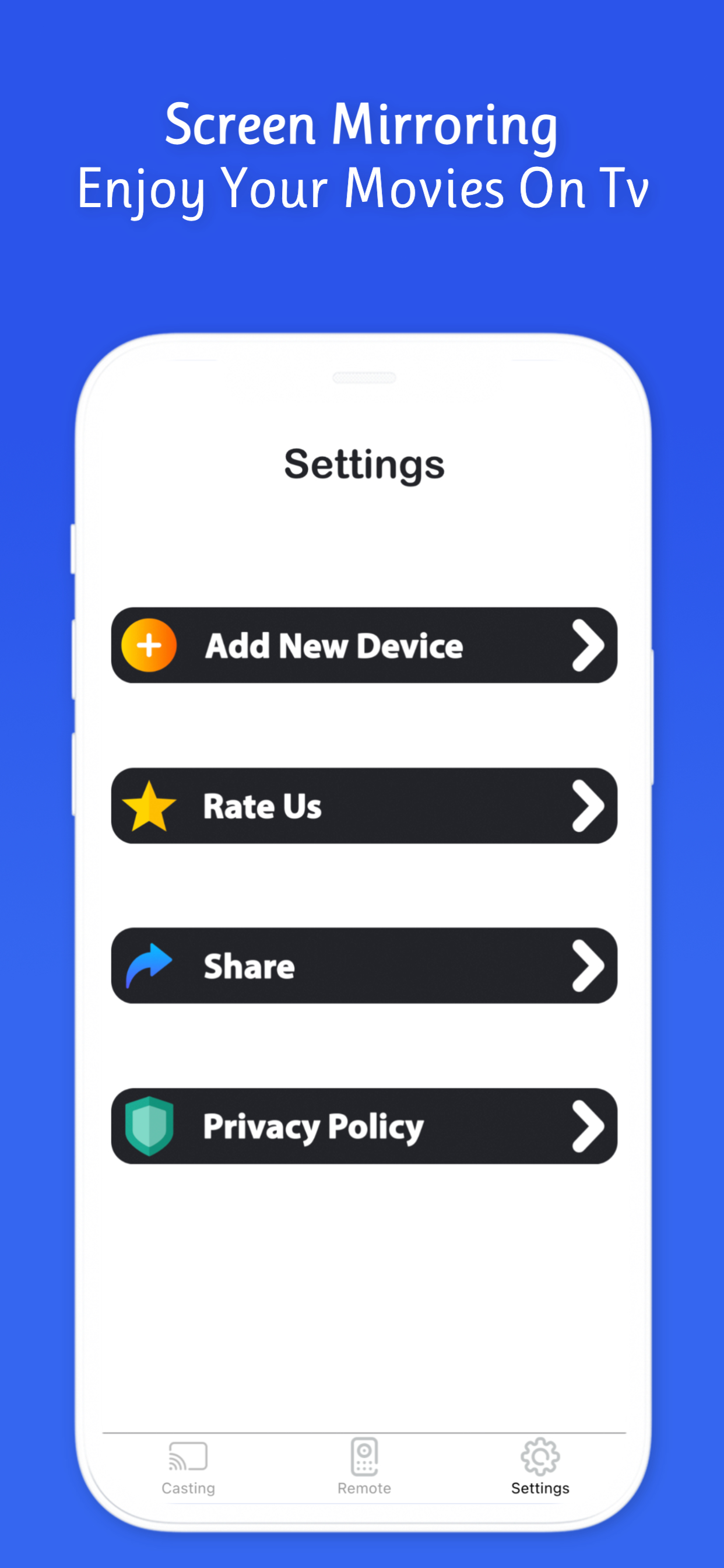Click the yellow star icon on Rate Us
This screenshot has height=1568, width=724.
point(149,806)
